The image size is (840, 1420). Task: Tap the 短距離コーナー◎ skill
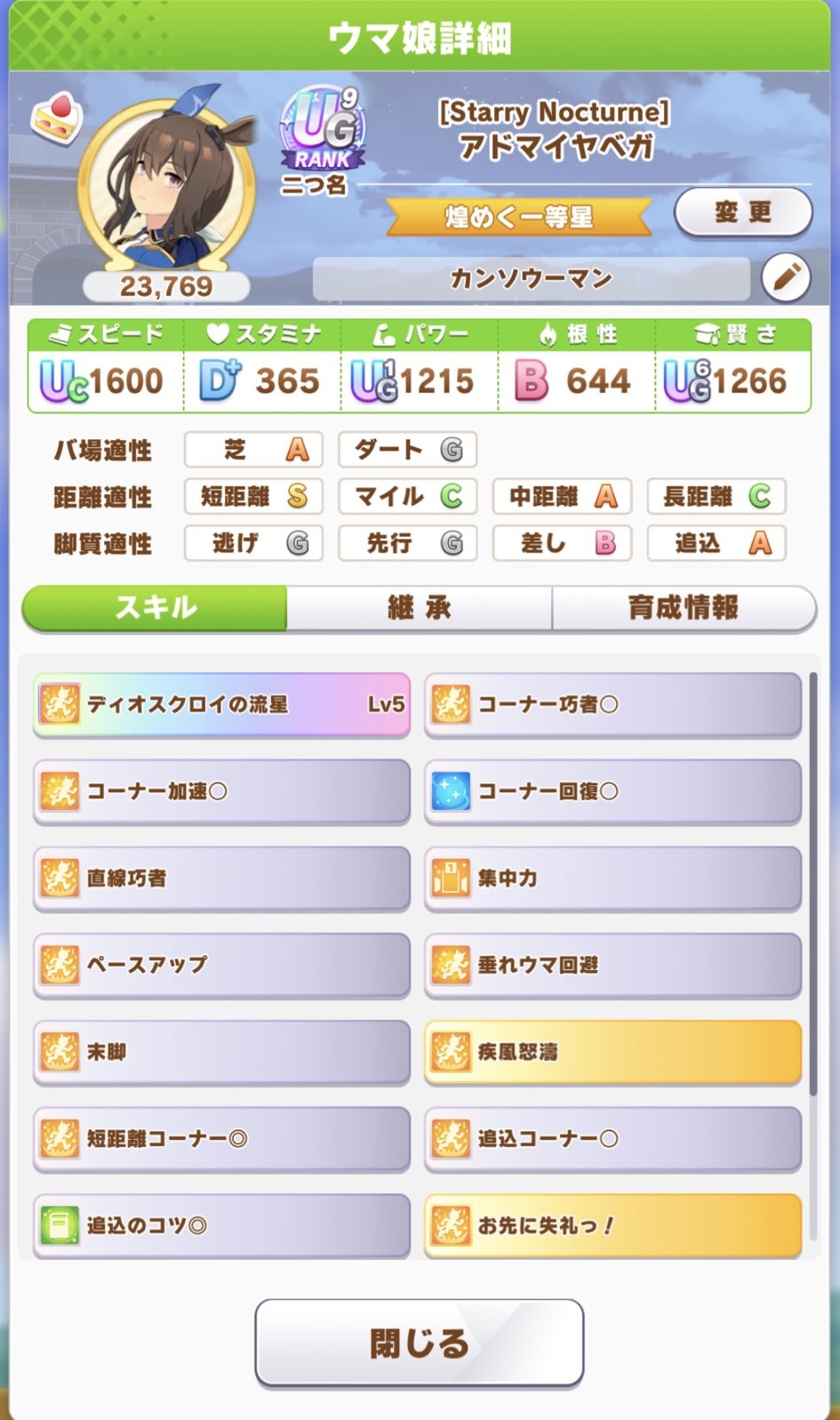coord(221,1138)
